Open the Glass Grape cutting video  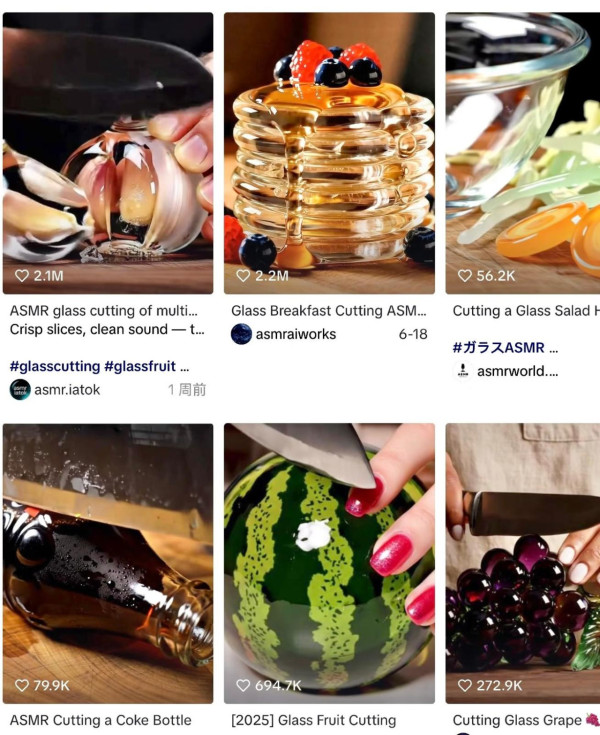tap(522, 560)
